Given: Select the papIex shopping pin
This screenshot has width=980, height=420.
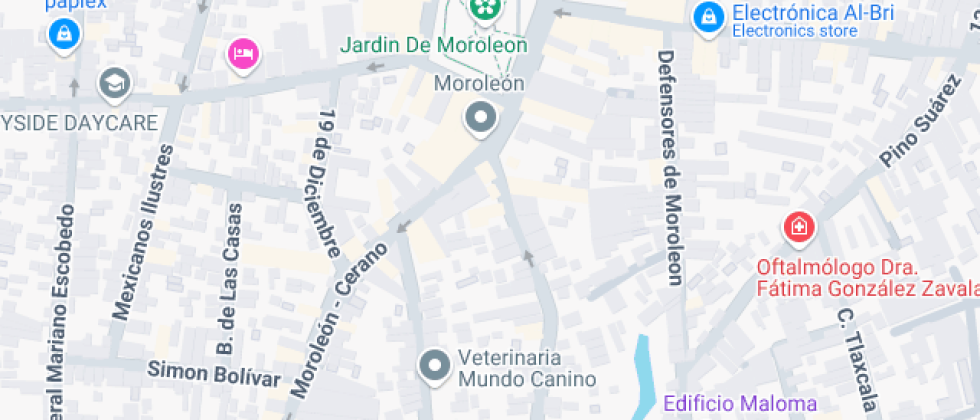Looking at the screenshot, I should click(64, 35).
